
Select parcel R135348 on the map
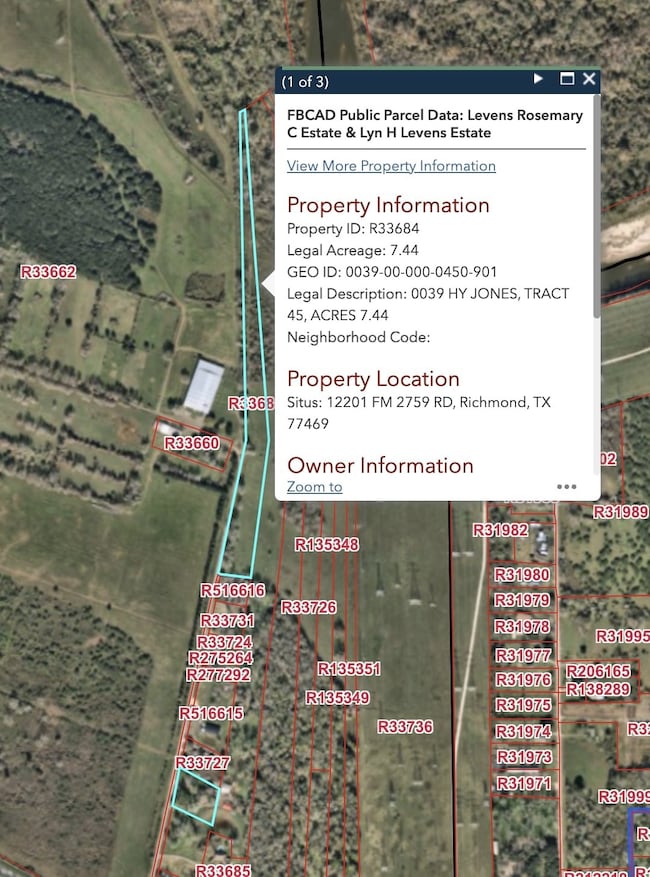tap(326, 546)
